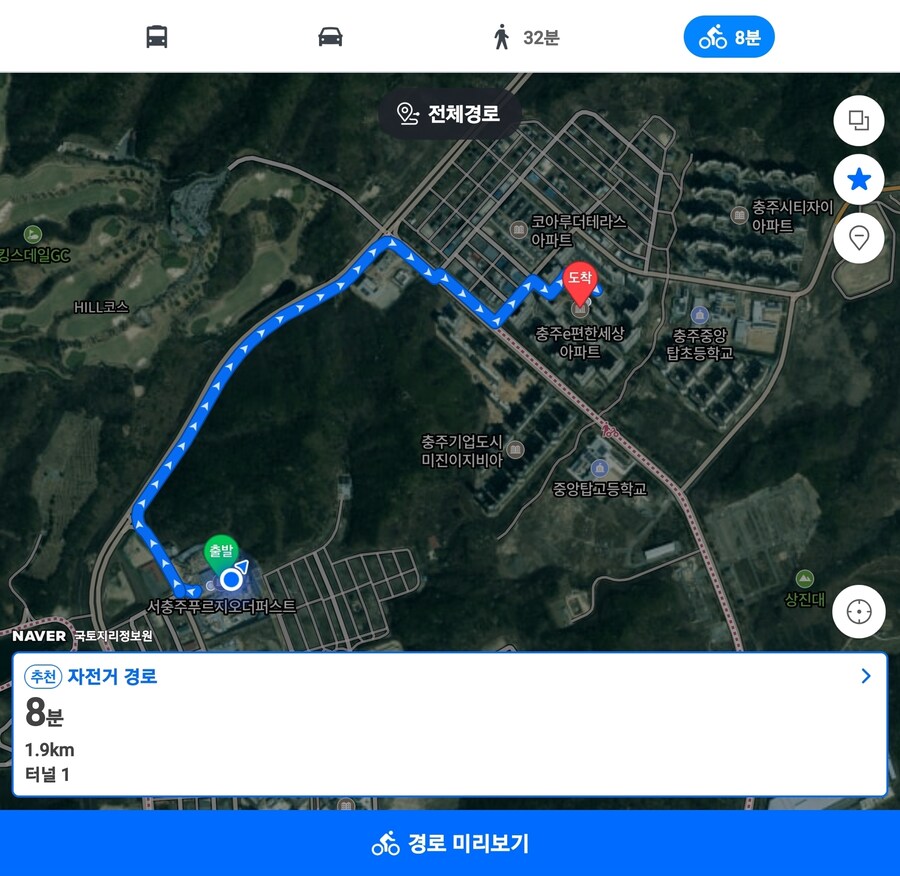
Task: Tap the 전체경로 full route button
Action: click(x=448, y=113)
